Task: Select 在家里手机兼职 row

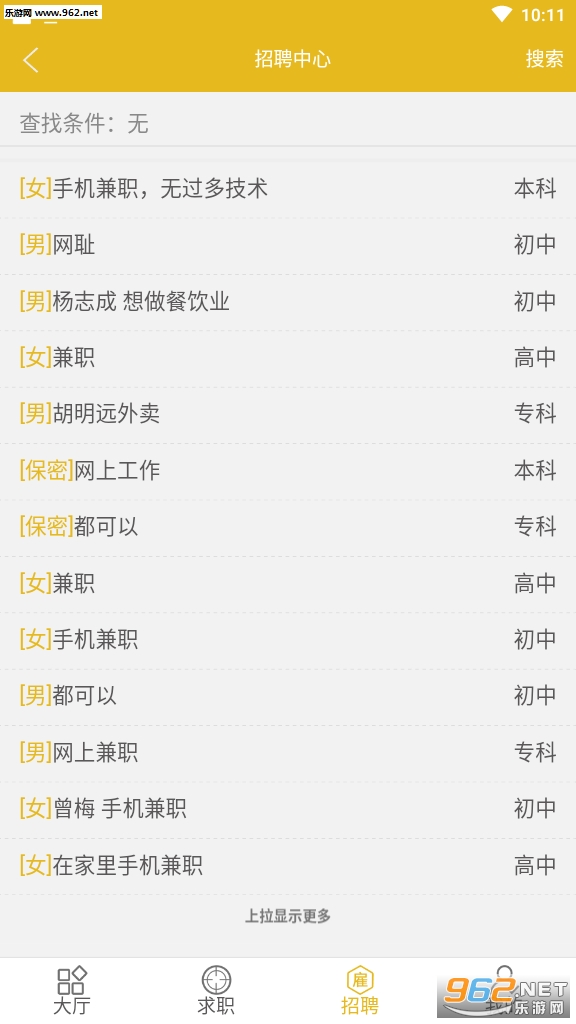Action: pos(288,866)
